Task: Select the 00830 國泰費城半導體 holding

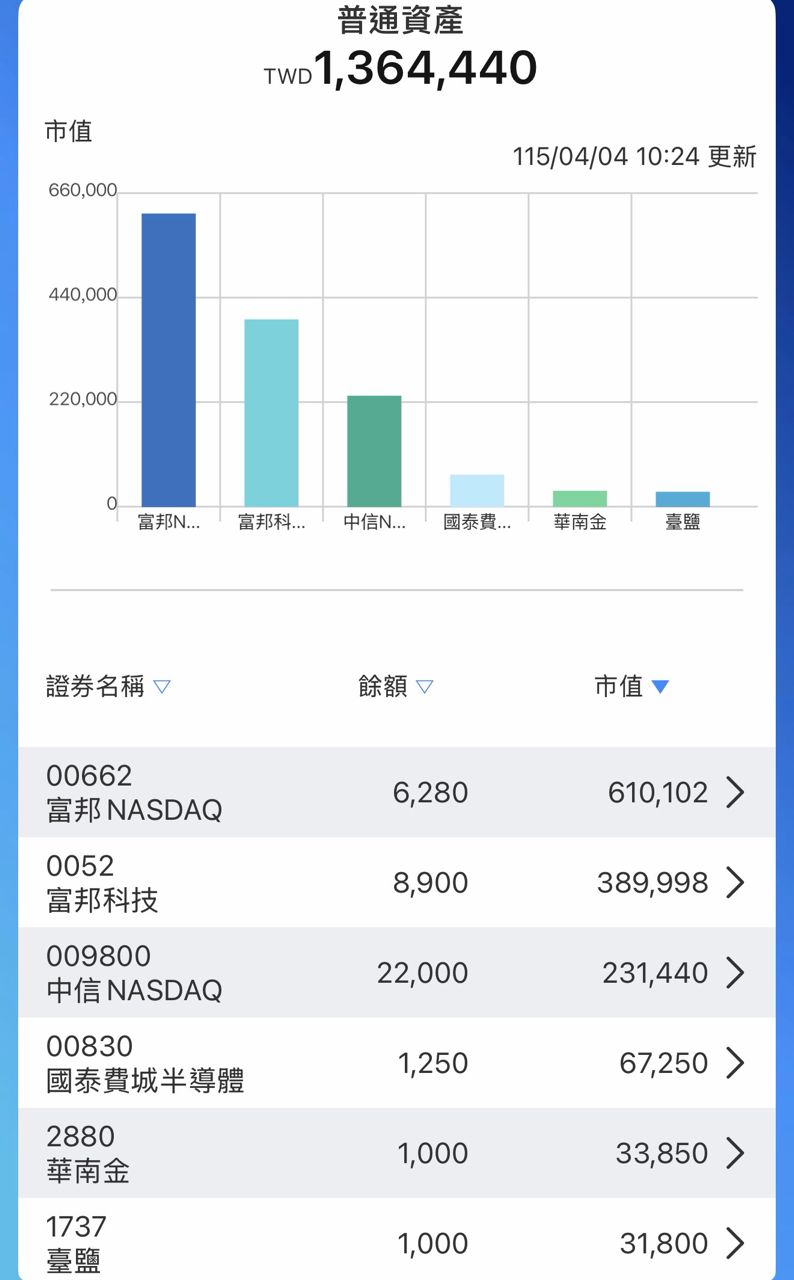Action: click(x=396, y=1063)
